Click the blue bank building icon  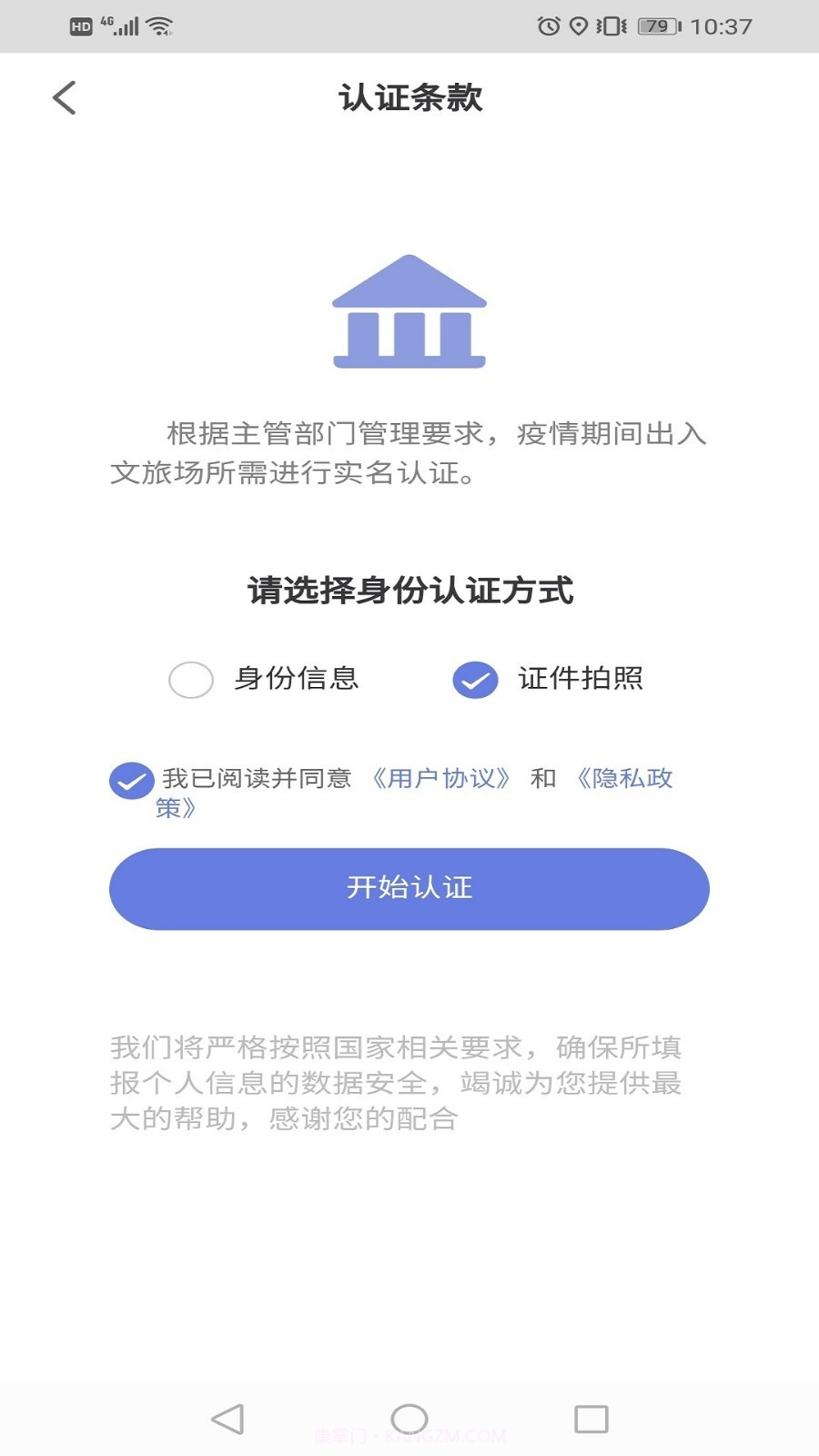pos(409,311)
